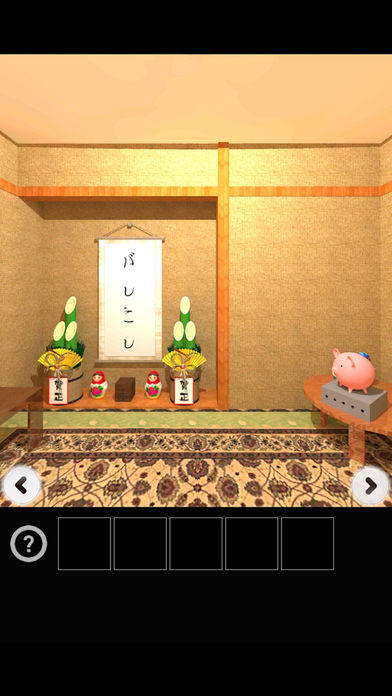Inspect the gray box under the piggy bank
This screenshot has width=392, height=696.
[354, 400]
